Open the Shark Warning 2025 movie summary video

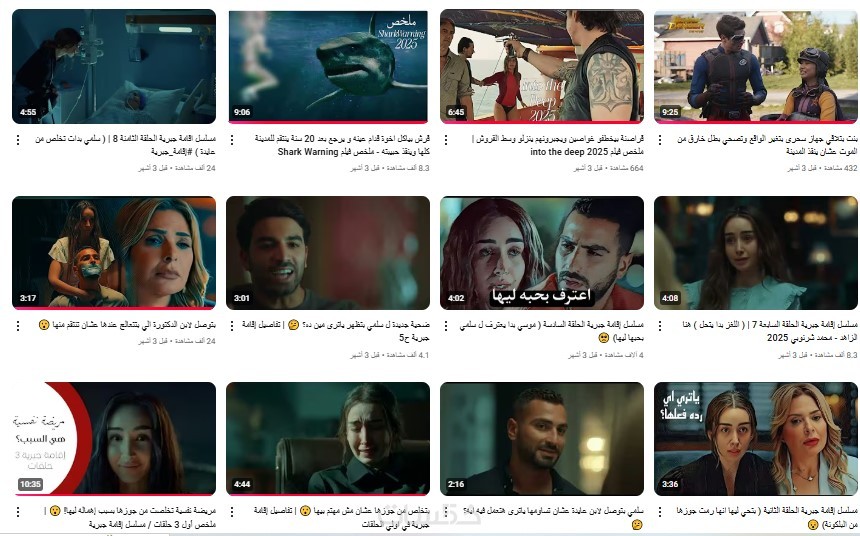[328, 66]
